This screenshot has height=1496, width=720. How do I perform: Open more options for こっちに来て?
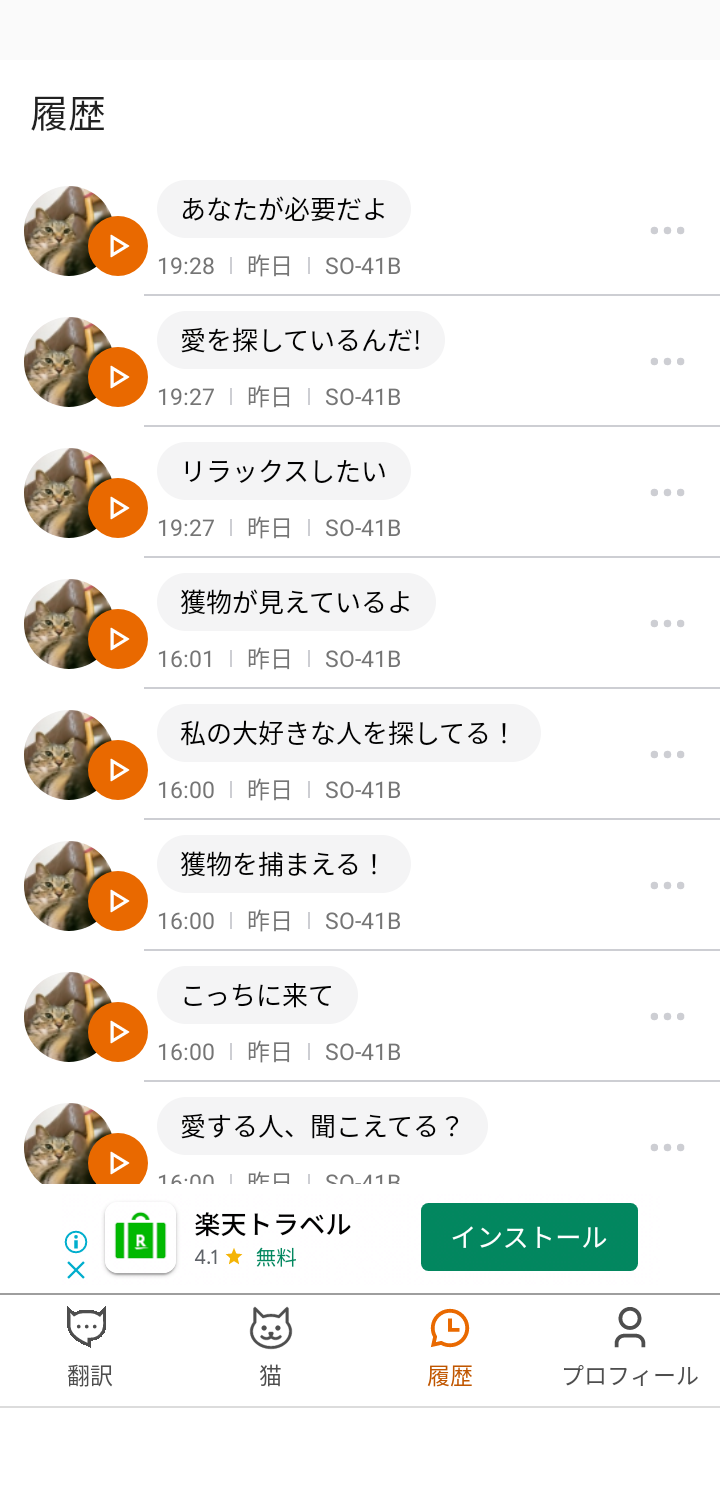(x=667, y=1017)
